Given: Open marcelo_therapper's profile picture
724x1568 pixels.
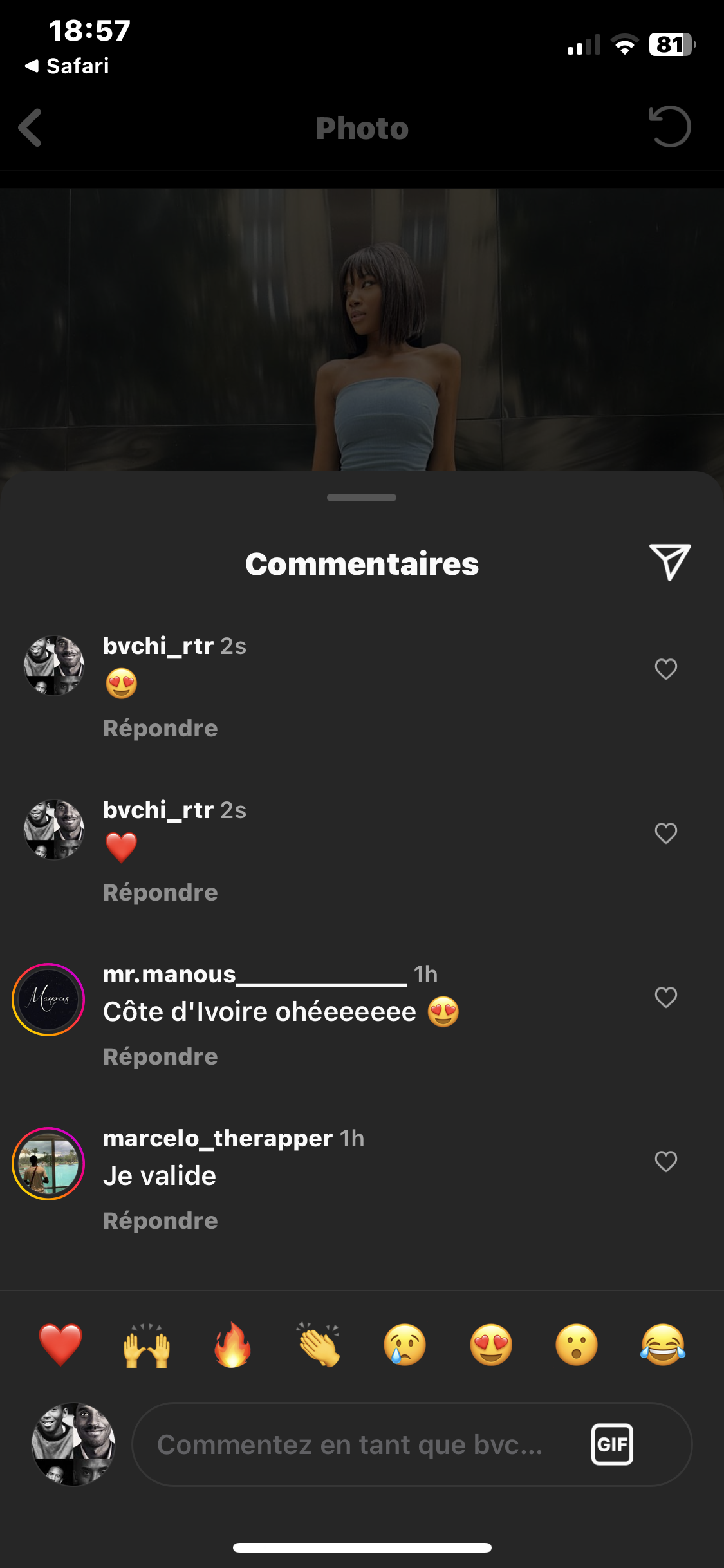Looking at the screenshot, I should point(48,1164).
